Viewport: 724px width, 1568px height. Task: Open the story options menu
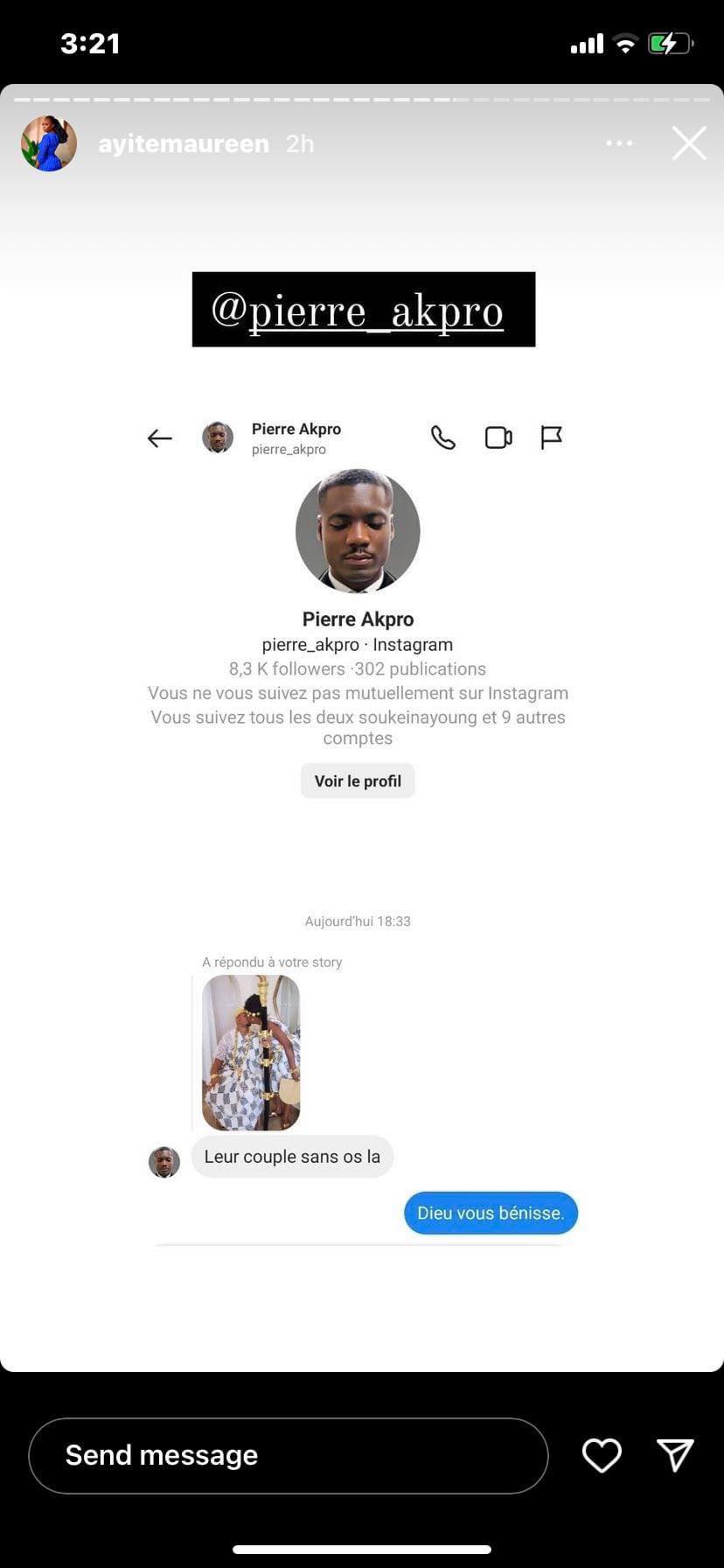(x=619, y=143)
